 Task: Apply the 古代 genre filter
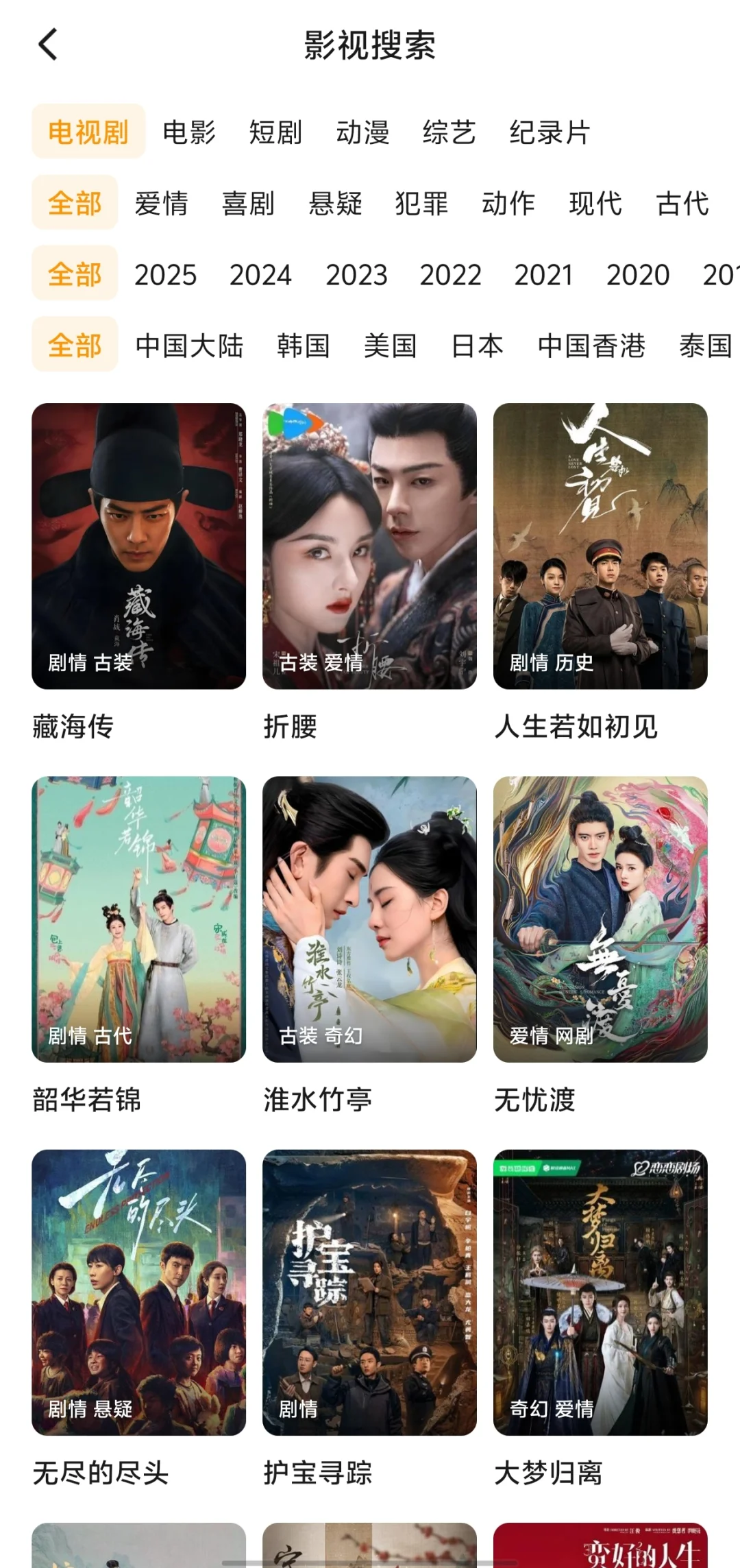click(682, 204)
